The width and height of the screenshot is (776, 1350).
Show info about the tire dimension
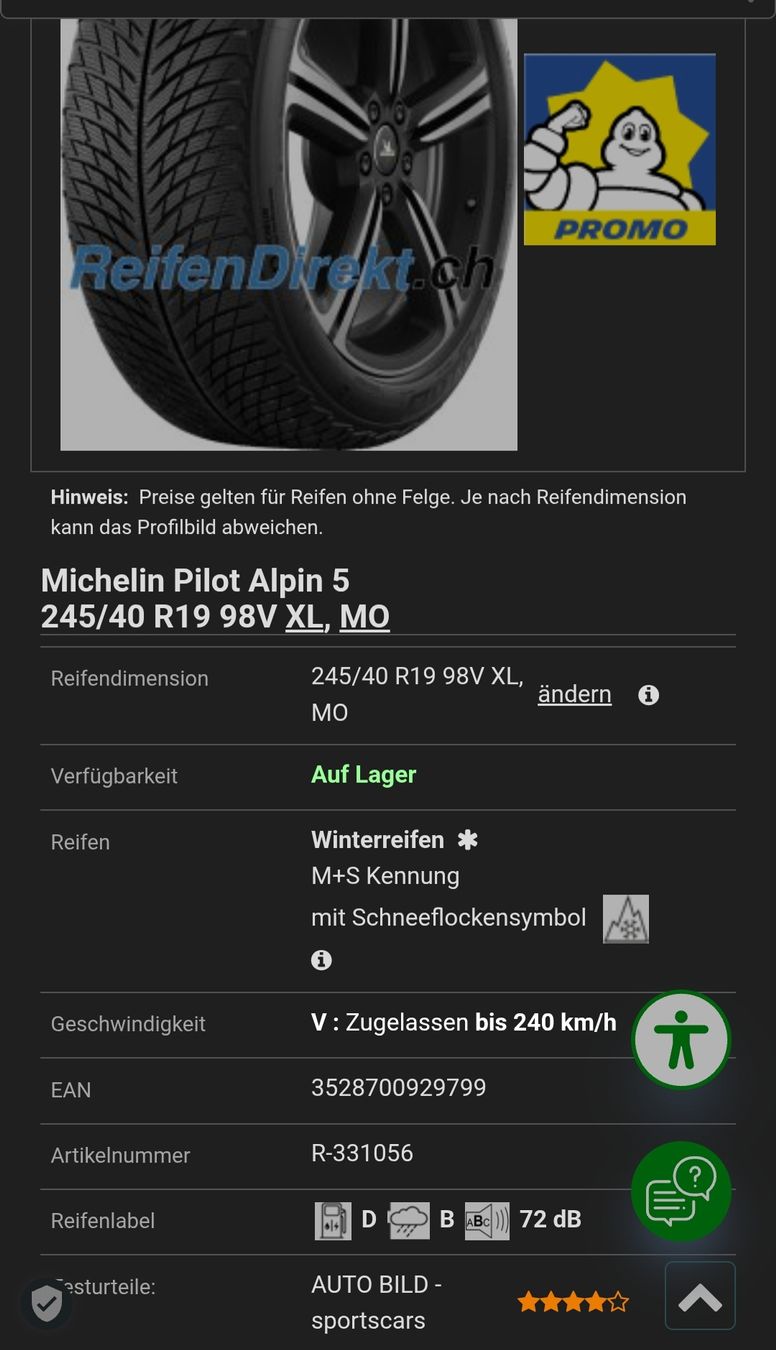[649, 695]
